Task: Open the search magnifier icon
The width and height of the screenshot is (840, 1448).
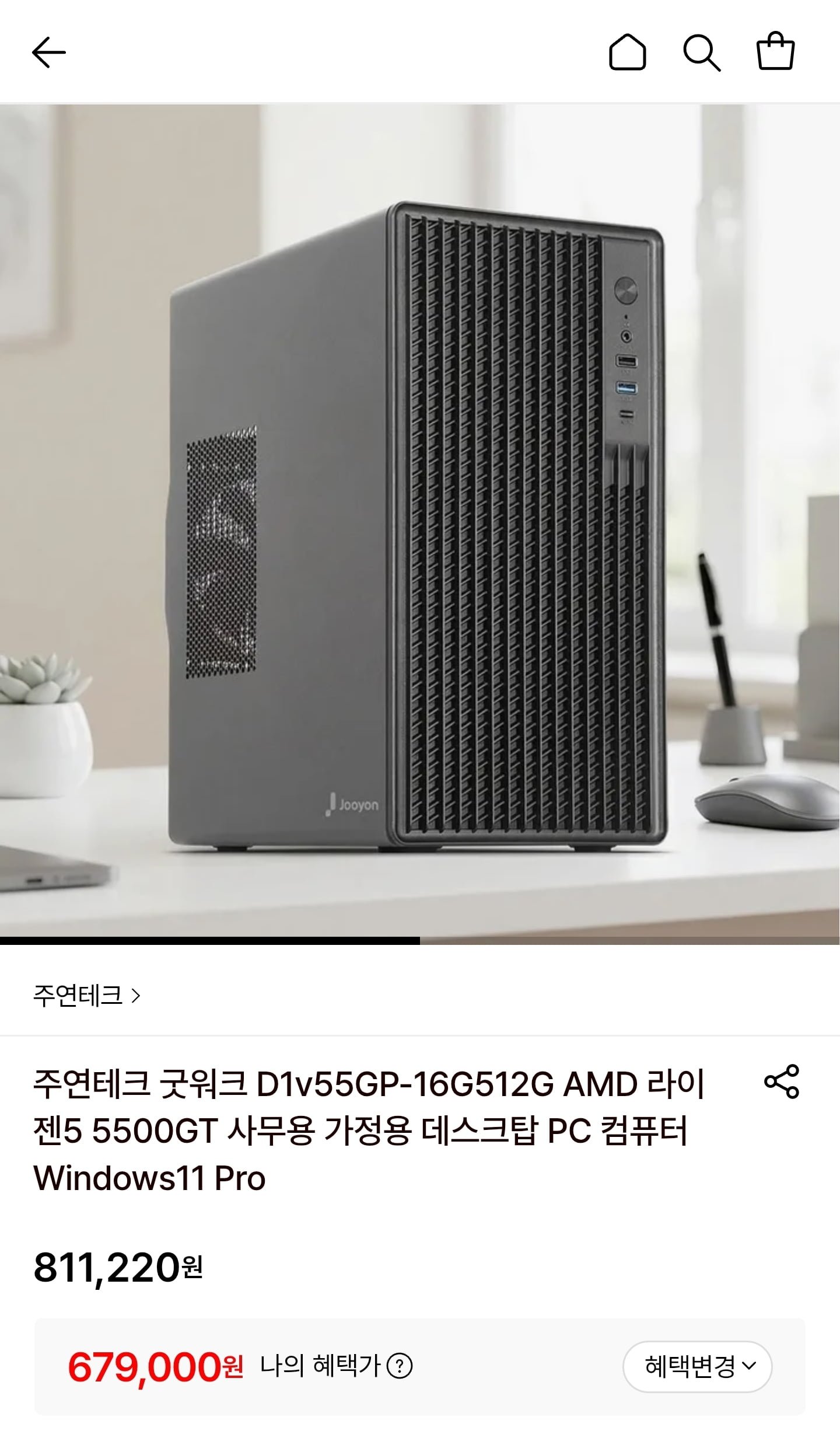Action: click(701, 53)
